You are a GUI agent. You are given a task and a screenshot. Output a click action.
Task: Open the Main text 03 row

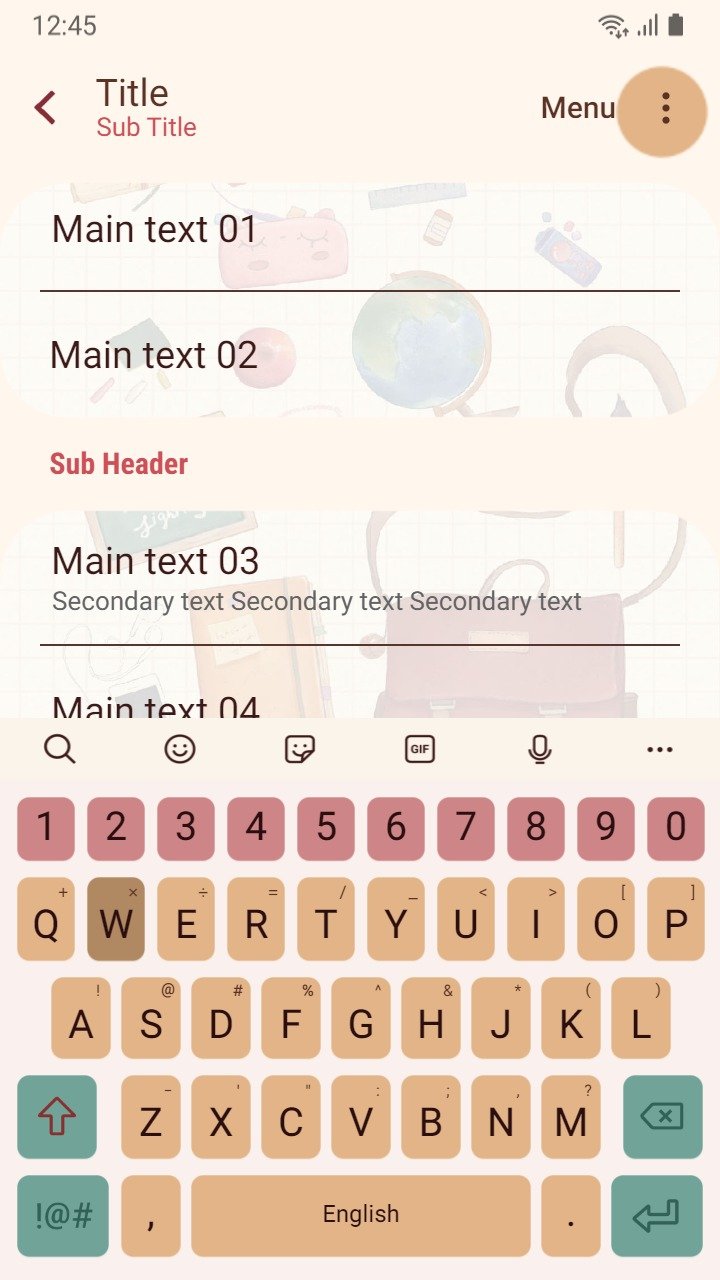pos(360,578)
